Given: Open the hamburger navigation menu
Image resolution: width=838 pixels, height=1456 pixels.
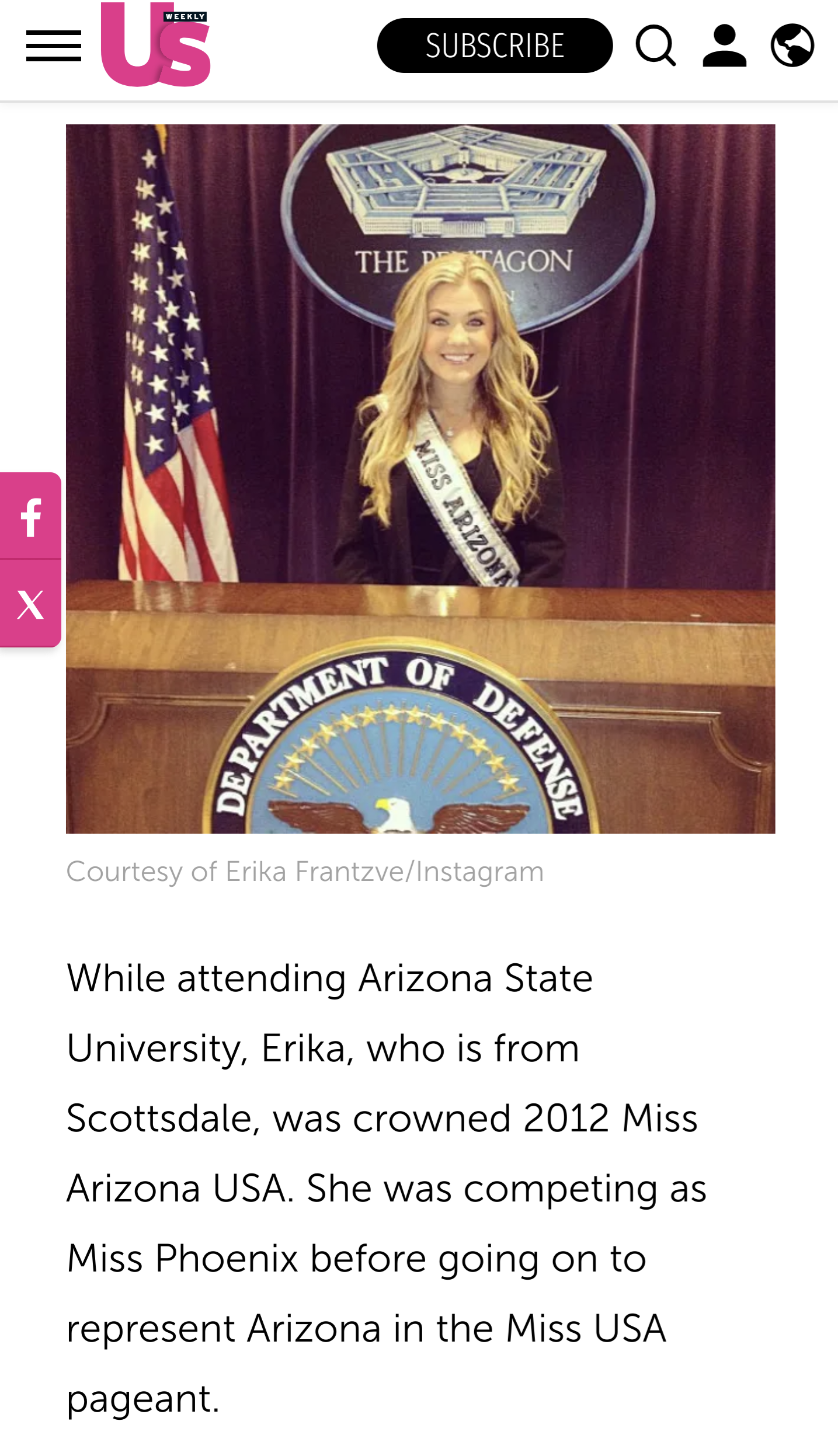Looking at the screenshot, I should 54,46.
